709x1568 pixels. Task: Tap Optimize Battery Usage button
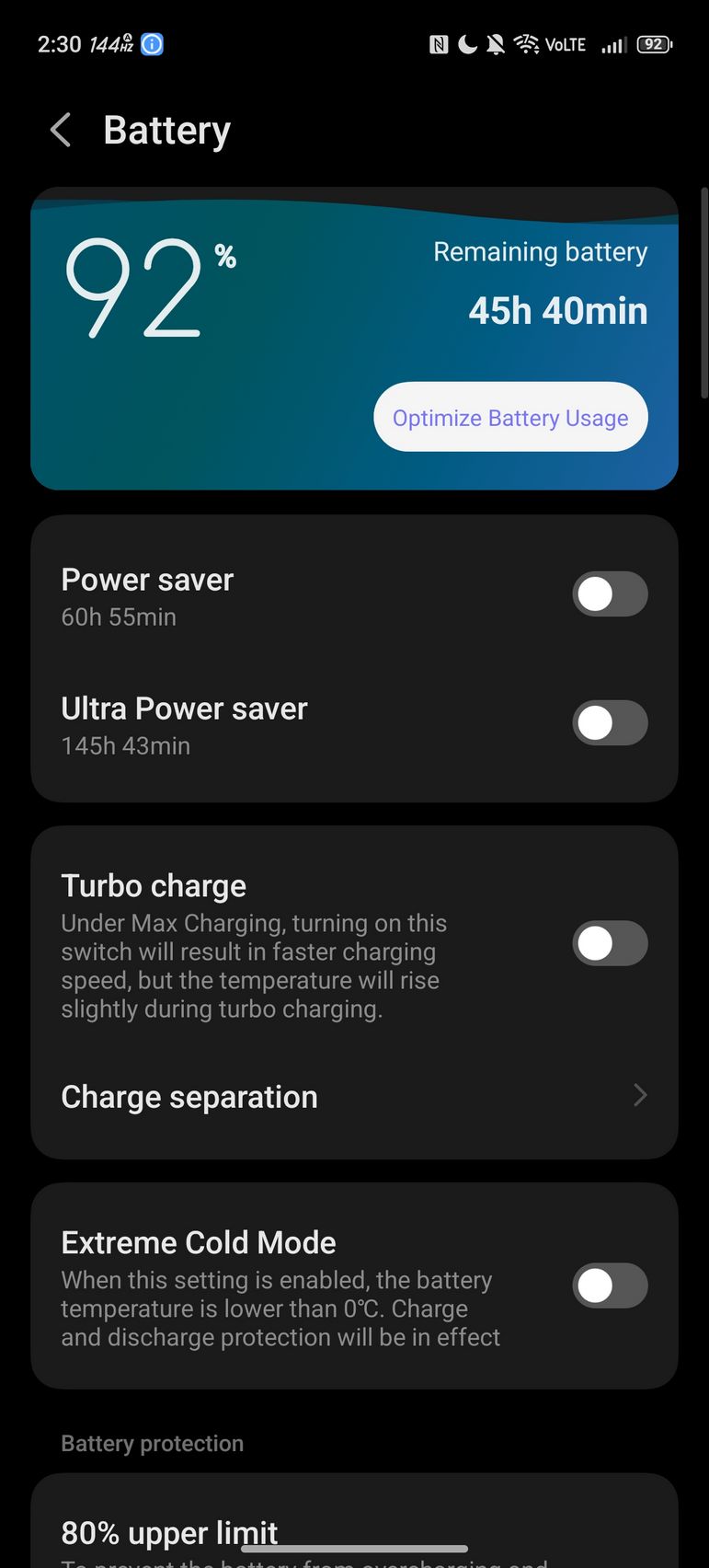point(510,418)
